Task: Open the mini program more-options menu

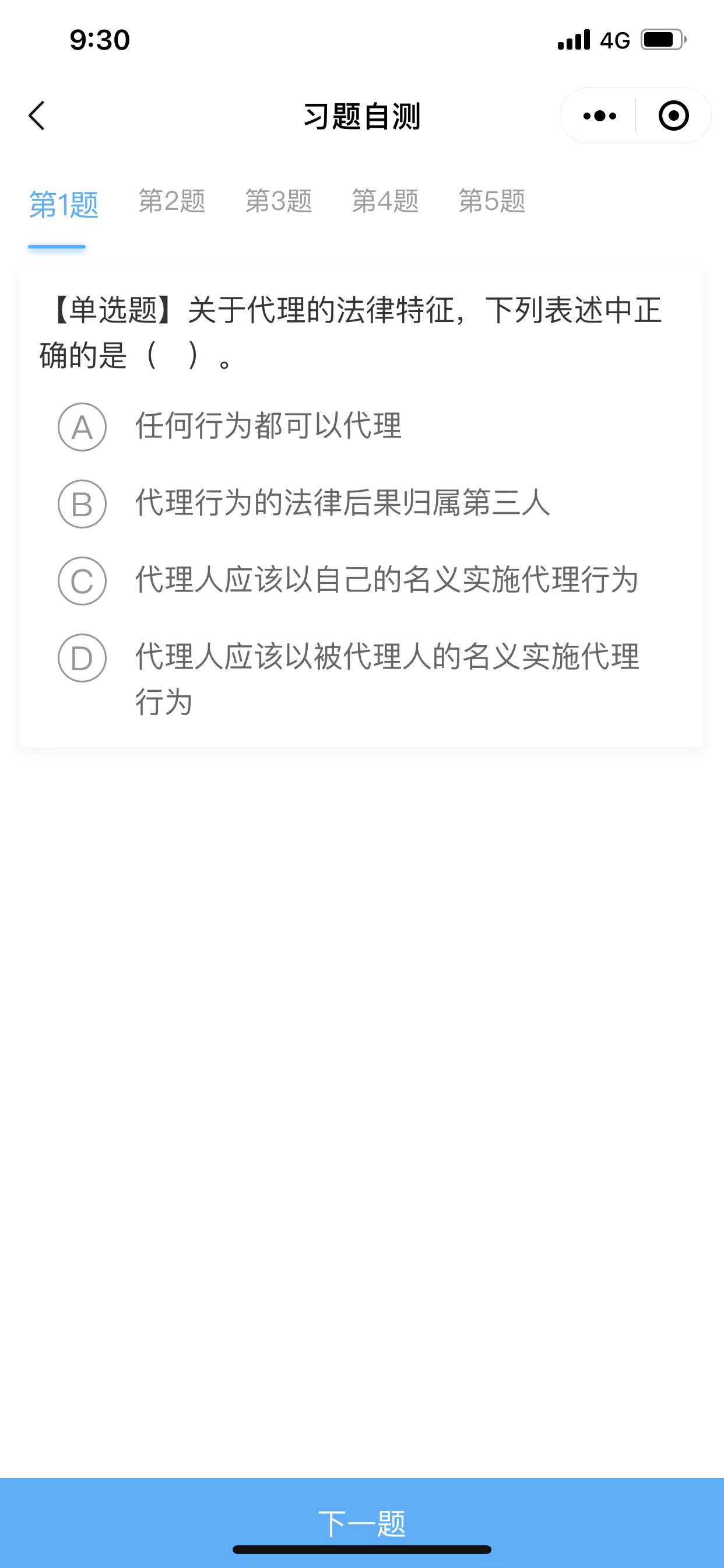Action: click(x=599, y=116)
